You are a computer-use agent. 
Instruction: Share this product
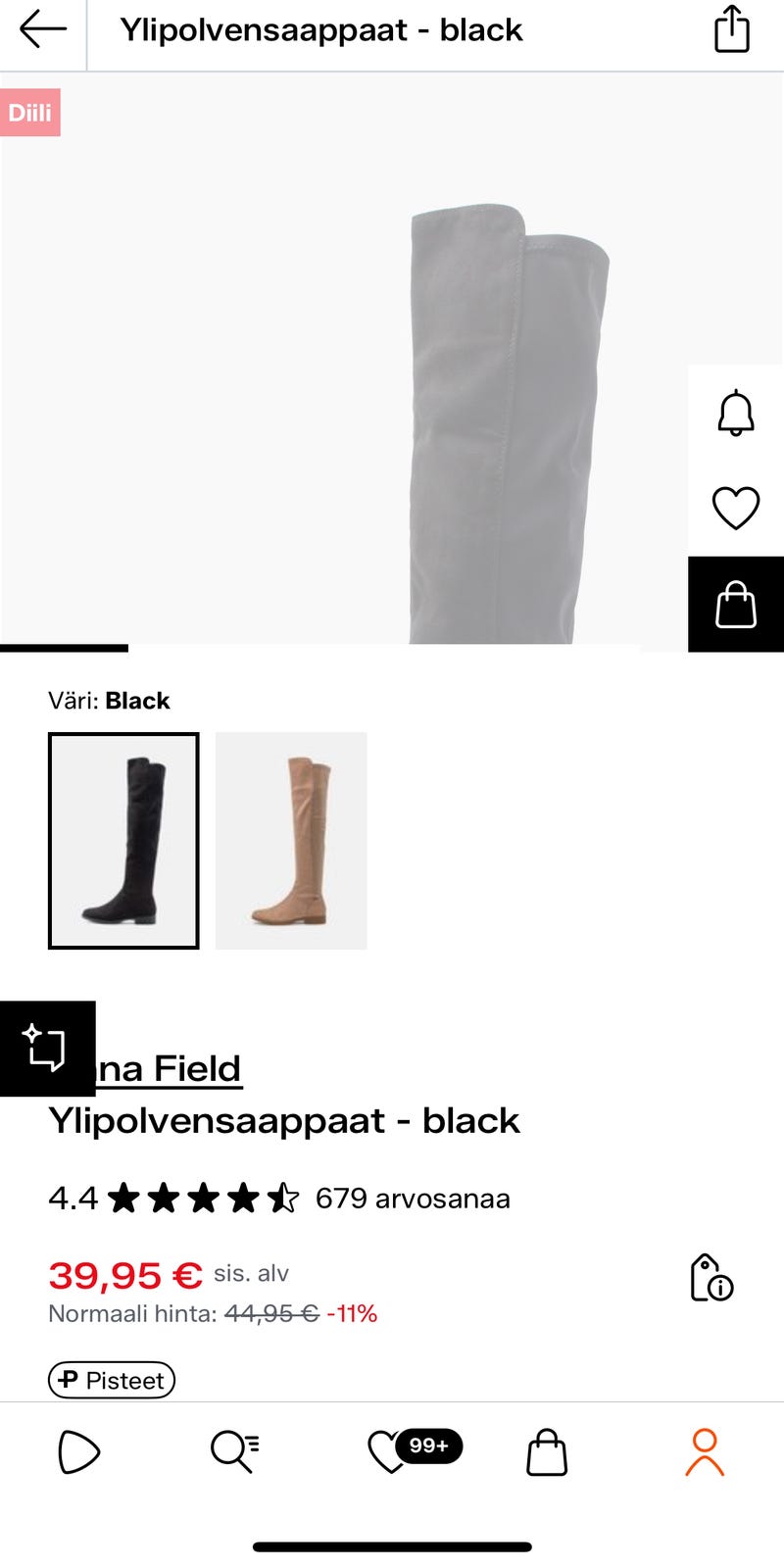pyautogui.click(x=731, y=29)
